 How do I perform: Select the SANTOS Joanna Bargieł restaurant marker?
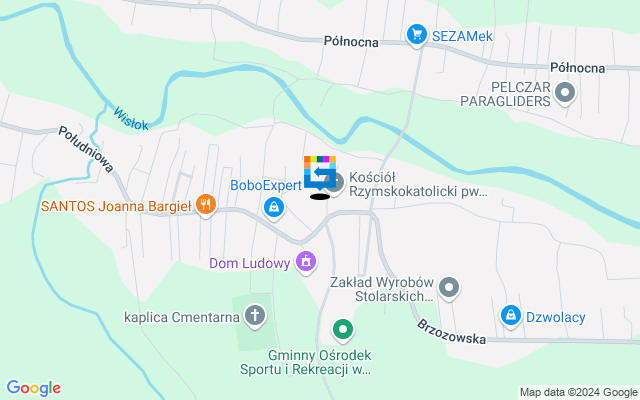[x=206, y=204]
